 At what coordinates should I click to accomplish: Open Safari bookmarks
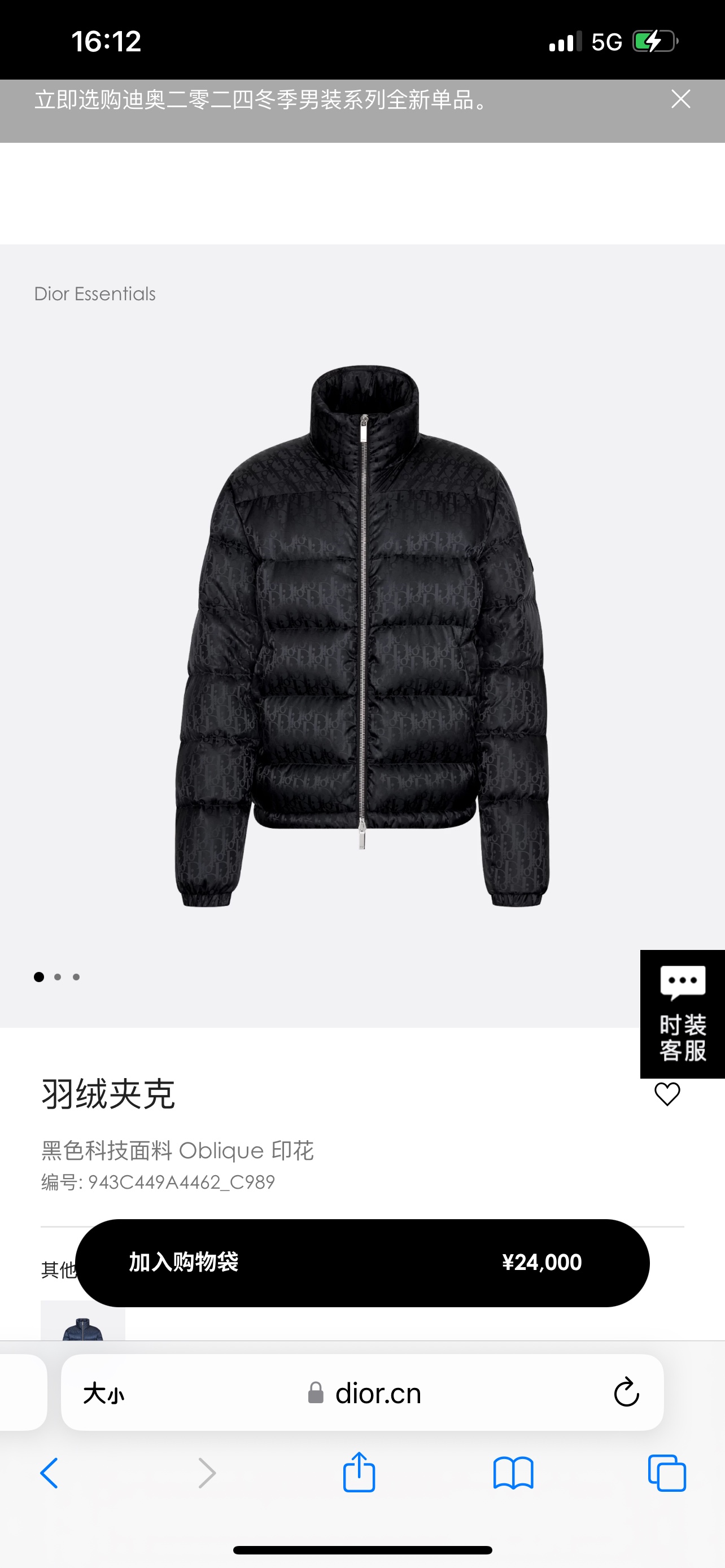pyautogui.click(x=513, y=1473)
